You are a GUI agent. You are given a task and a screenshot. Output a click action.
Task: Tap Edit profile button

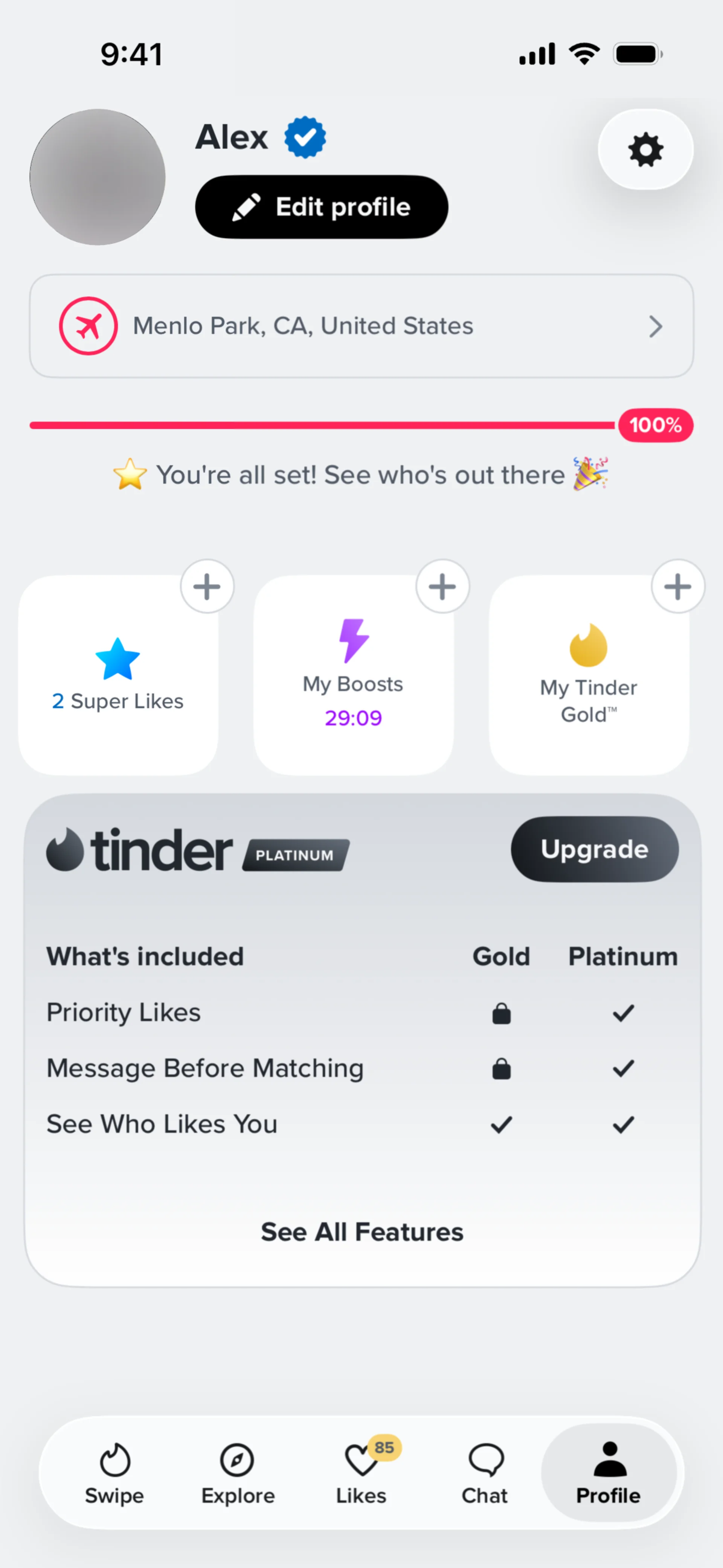pos(321,207)
